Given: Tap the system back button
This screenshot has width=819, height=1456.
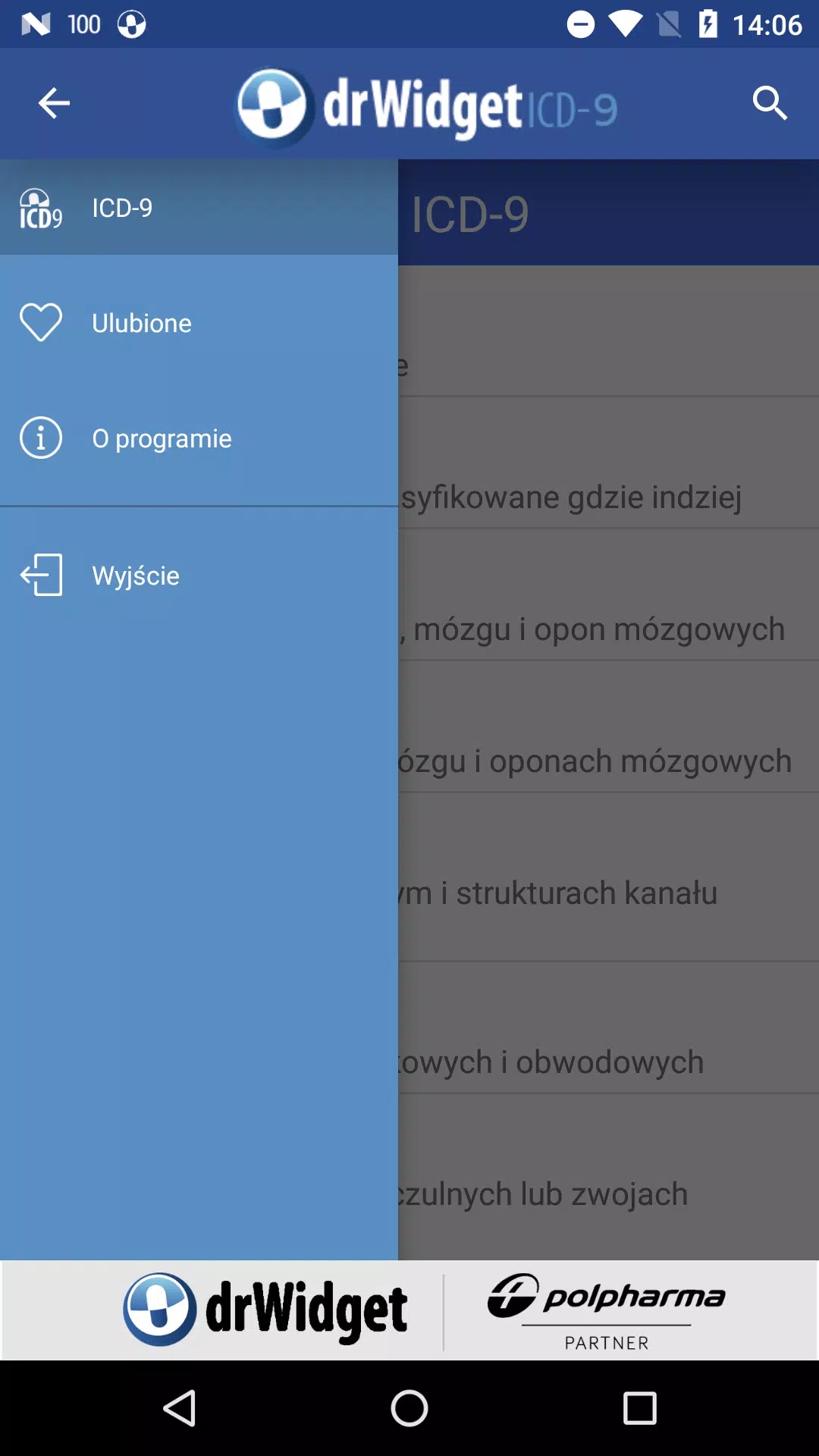Looking at the screenshot, I should (180, 1408).
